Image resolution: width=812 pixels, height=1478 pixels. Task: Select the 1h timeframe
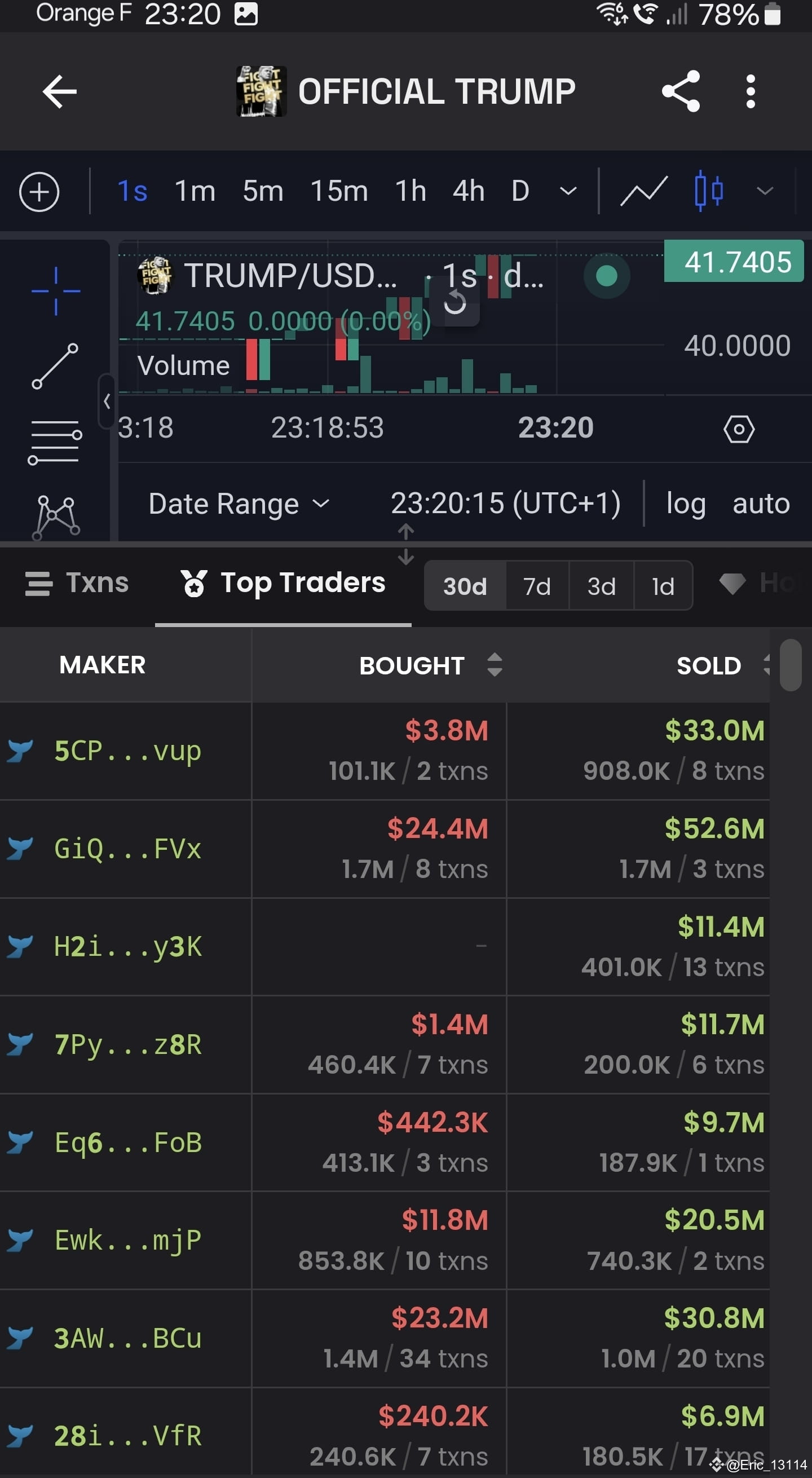(x=410, y=191)
